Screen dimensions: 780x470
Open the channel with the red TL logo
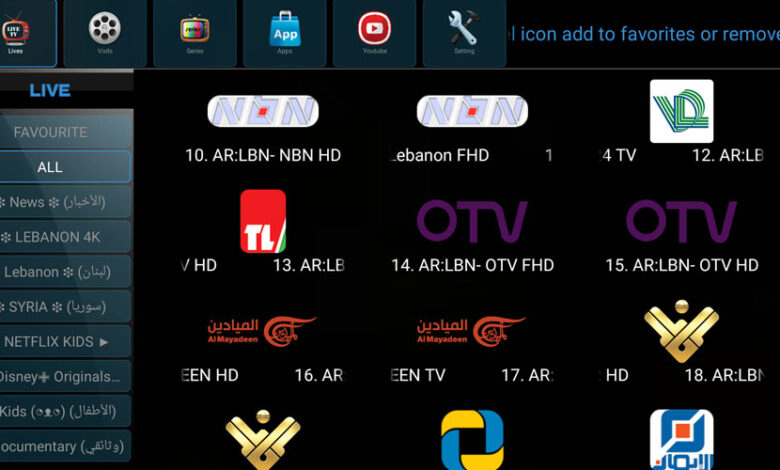click(262, 224)
